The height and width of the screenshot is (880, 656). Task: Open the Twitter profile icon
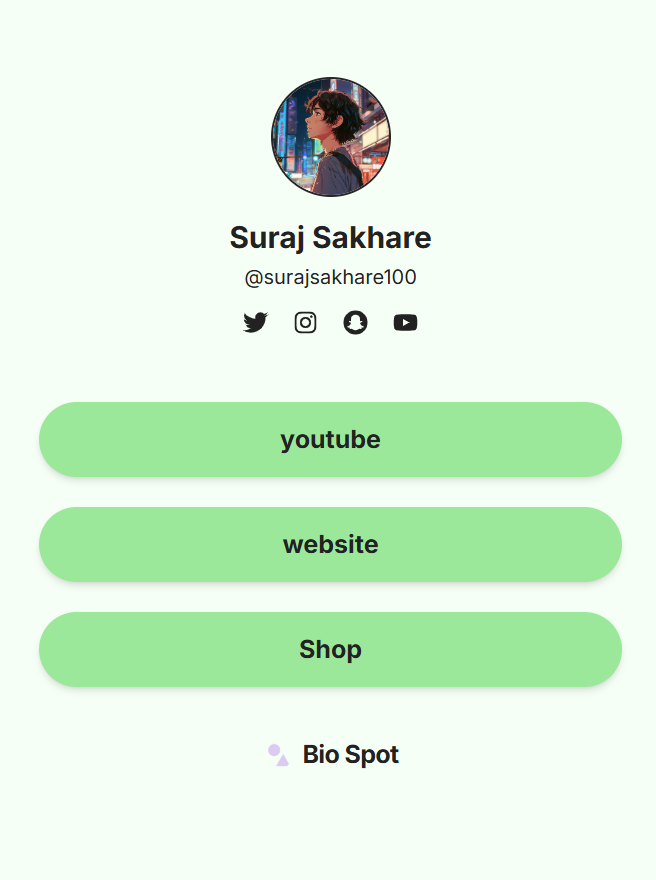coord(255,322)
